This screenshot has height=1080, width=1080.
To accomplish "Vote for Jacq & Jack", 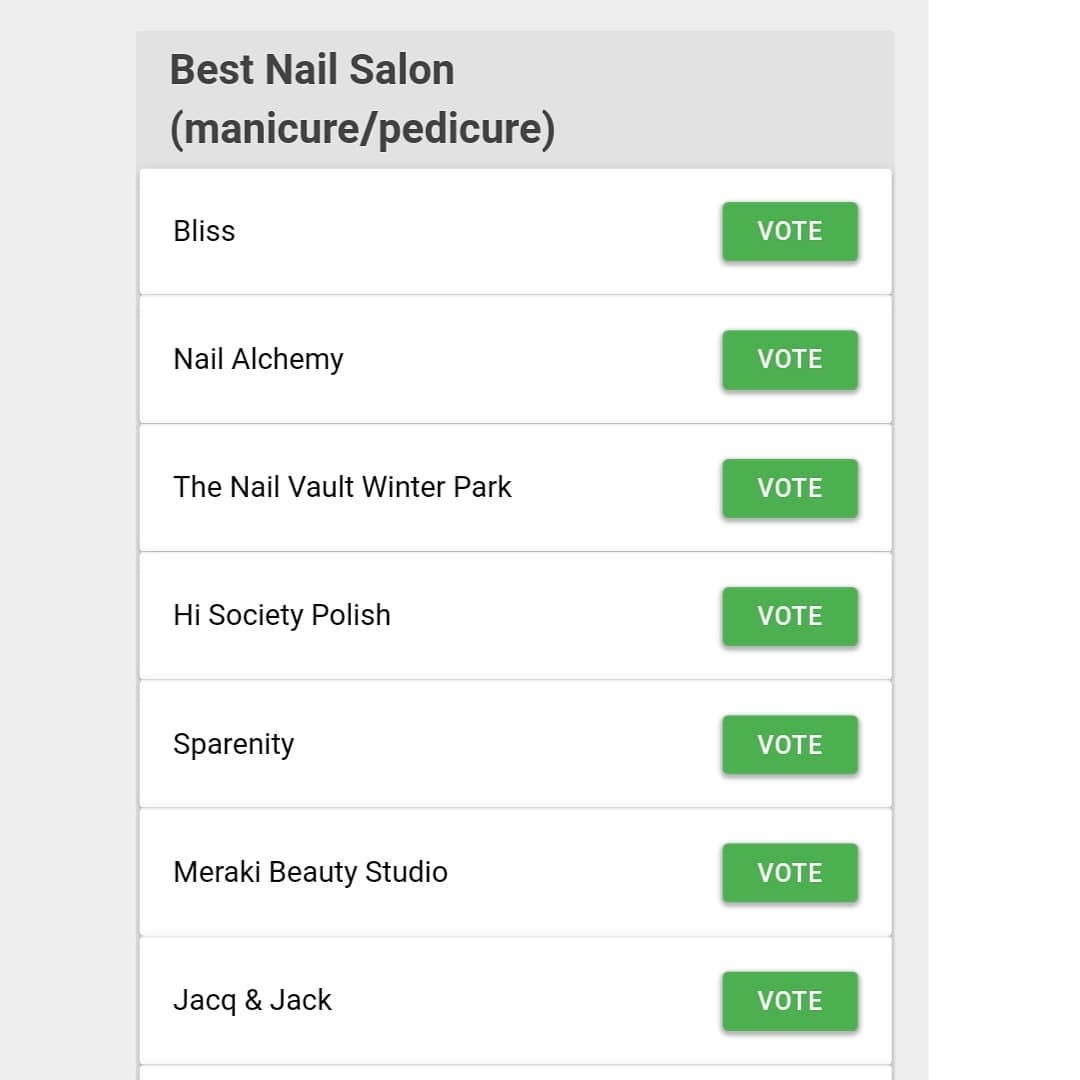I will 789,1000.
